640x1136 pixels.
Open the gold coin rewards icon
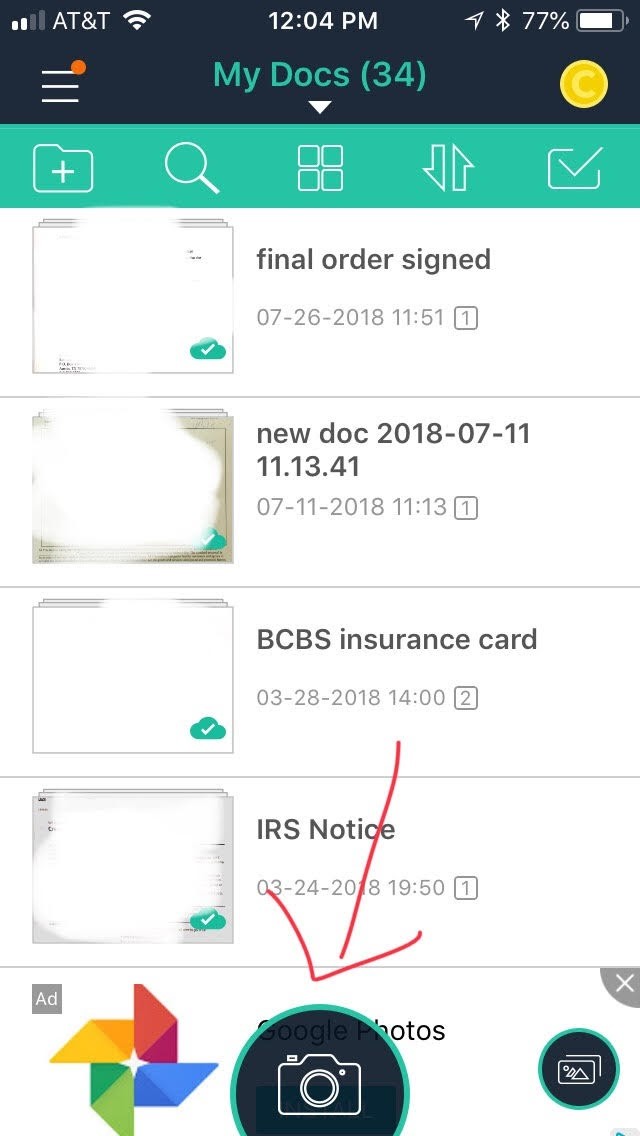pyautogui.click(x=583, y=86)
